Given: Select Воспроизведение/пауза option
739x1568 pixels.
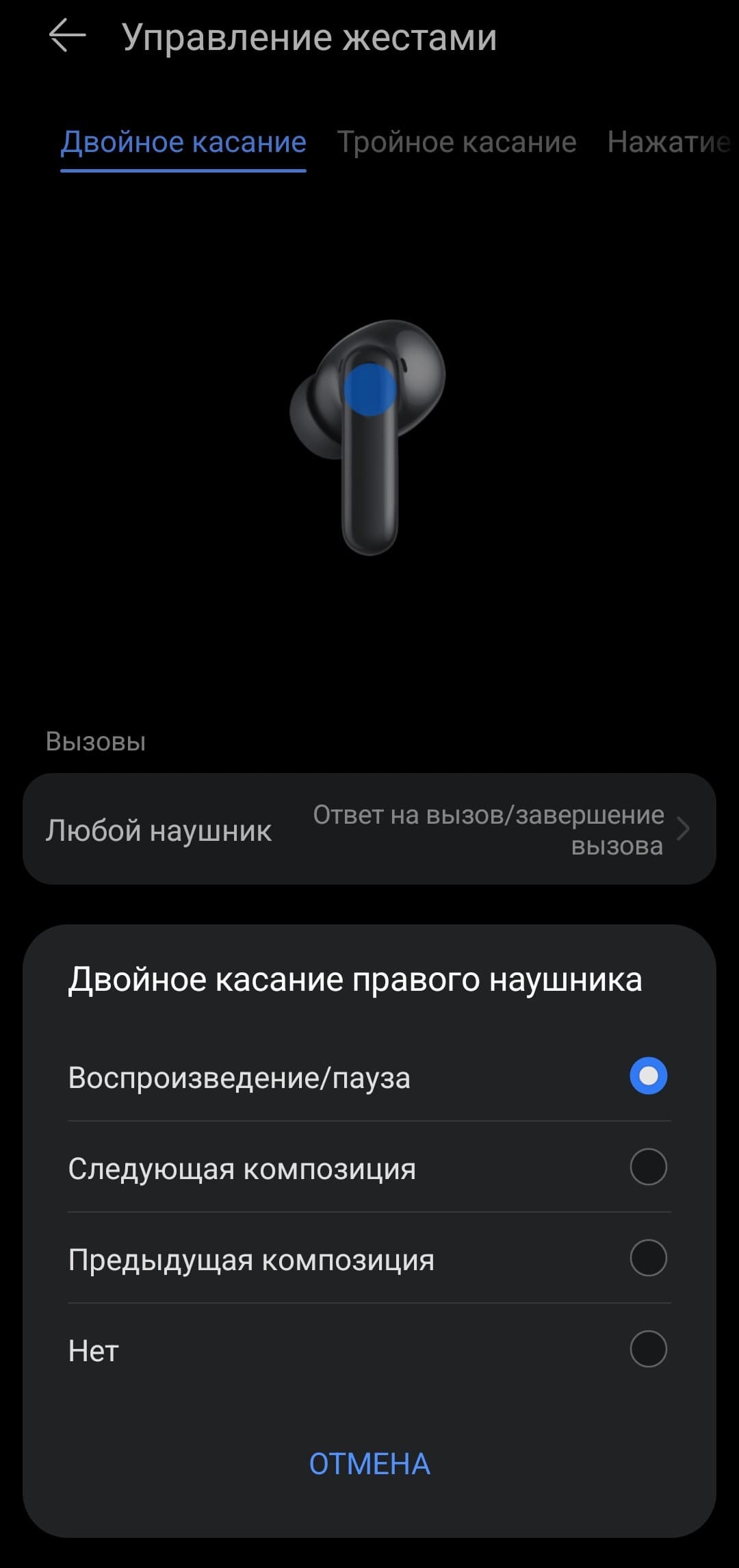Looking at the screenshot, I should [369, 1077].
